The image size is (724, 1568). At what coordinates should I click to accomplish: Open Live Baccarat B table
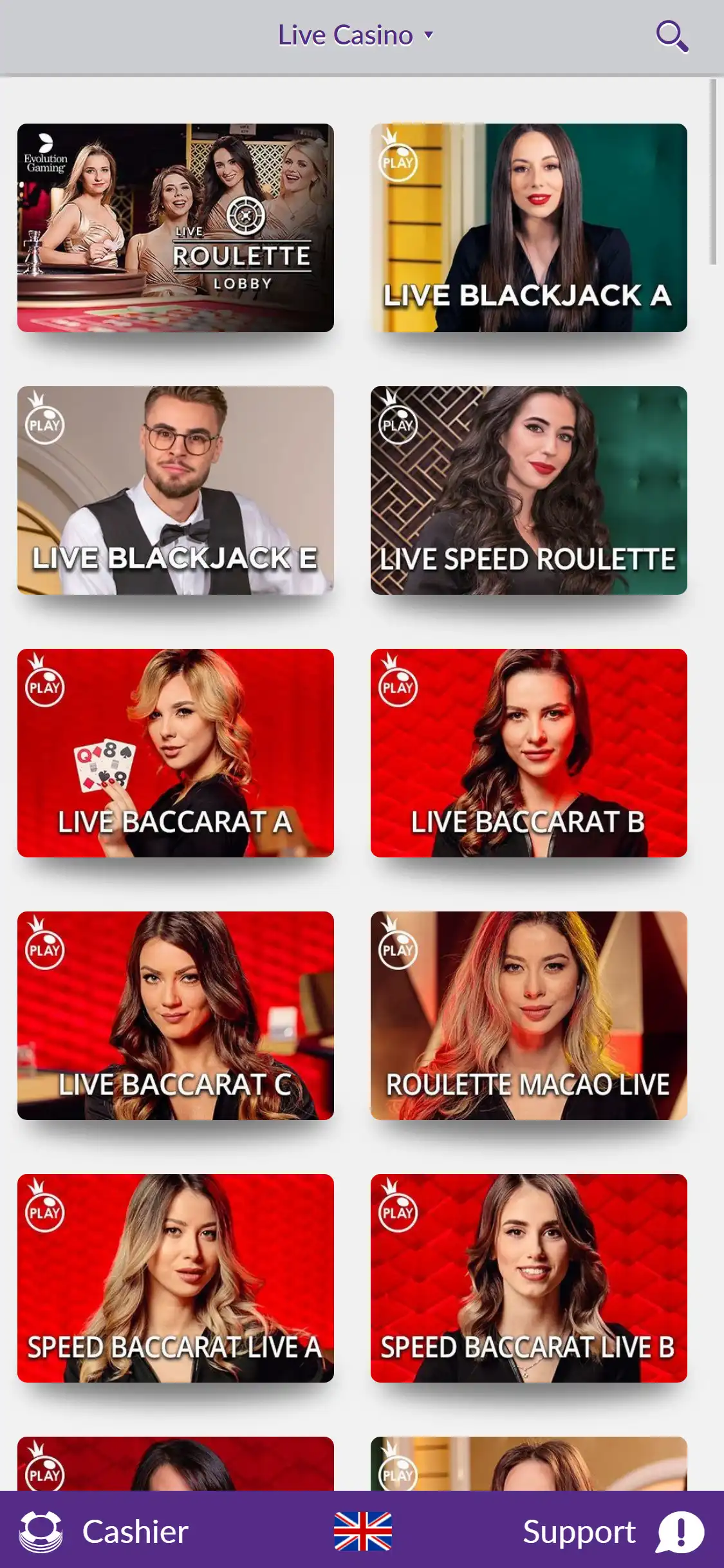click(528, 753)
